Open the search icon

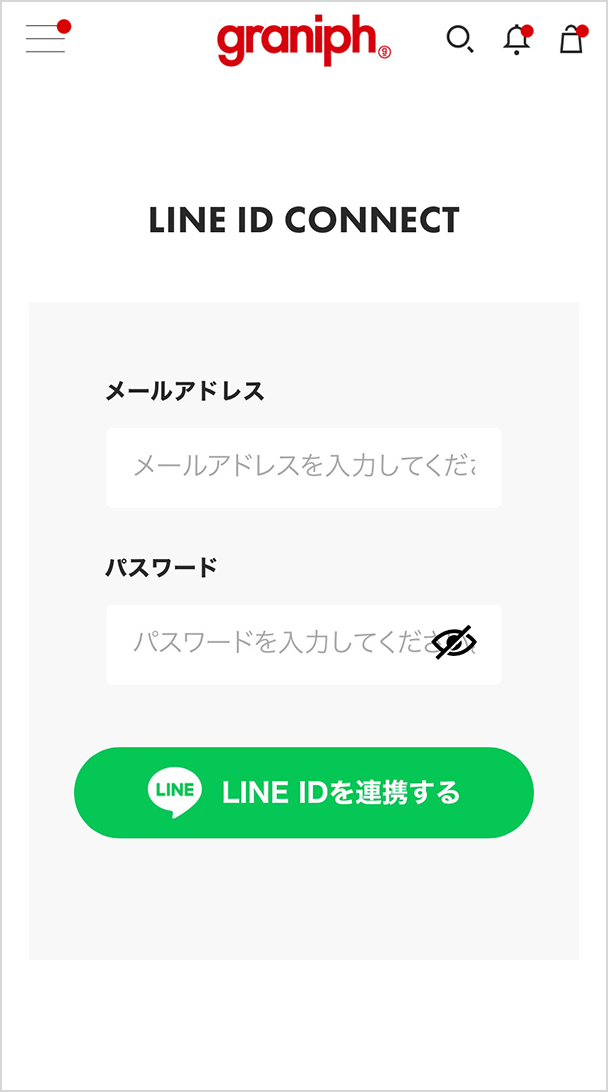click(x=460, y=39)
